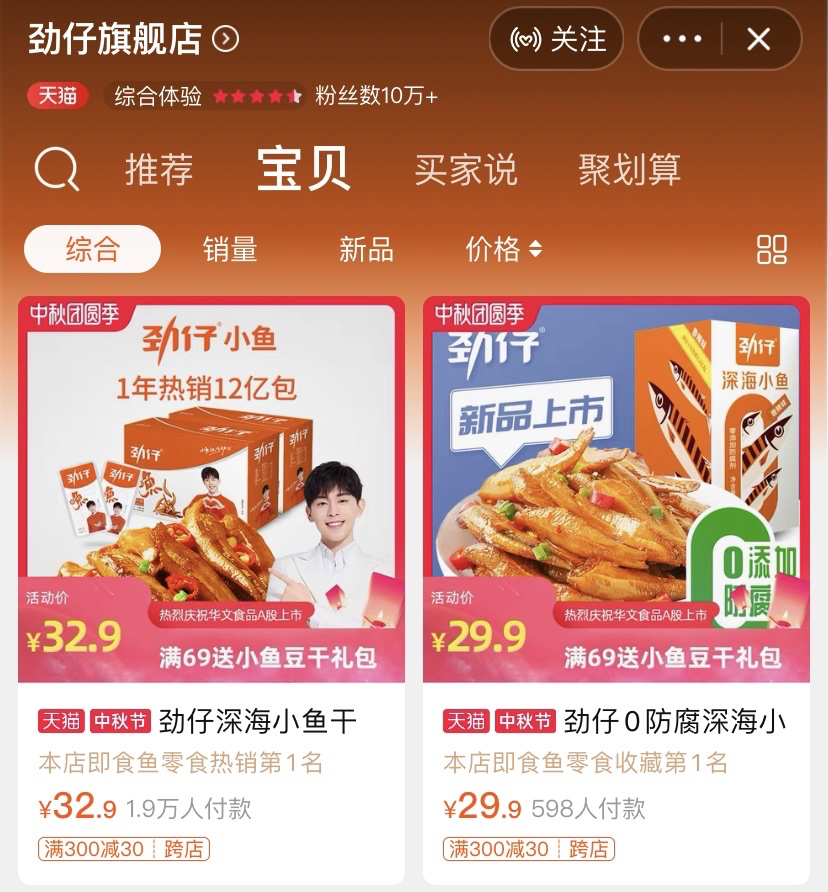Sort products by 销量

(230, 249)
